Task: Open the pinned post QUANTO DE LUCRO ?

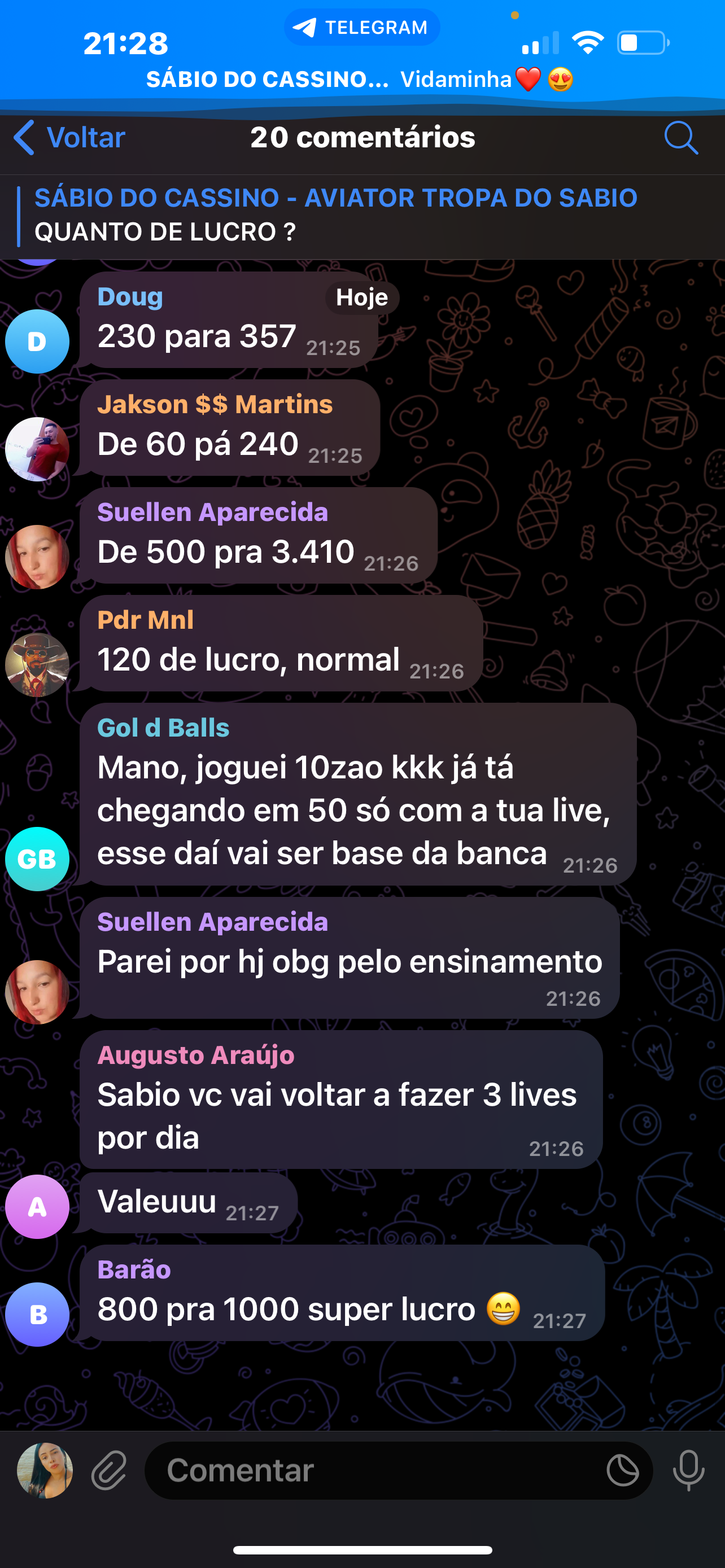Action: pyautogui.click(x=335, y=216)
